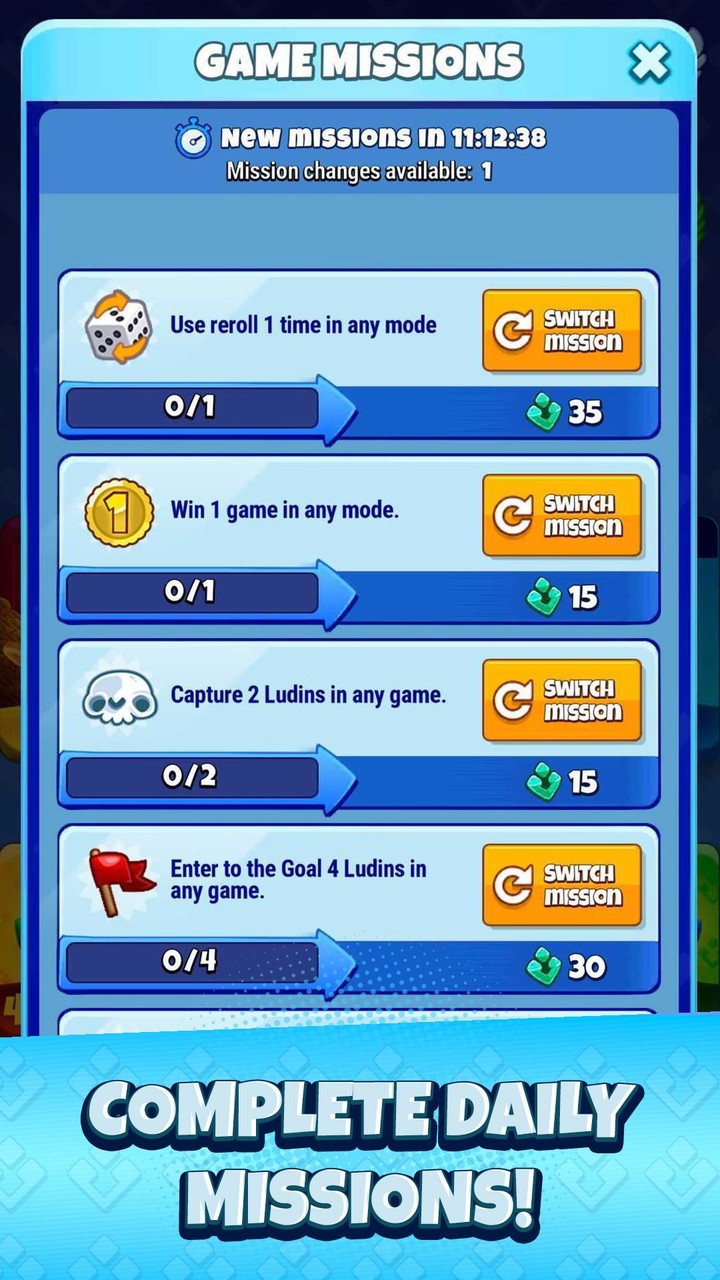Close the Game Missions window
This screenshot has width=720, height=1280.
[651, 61]
